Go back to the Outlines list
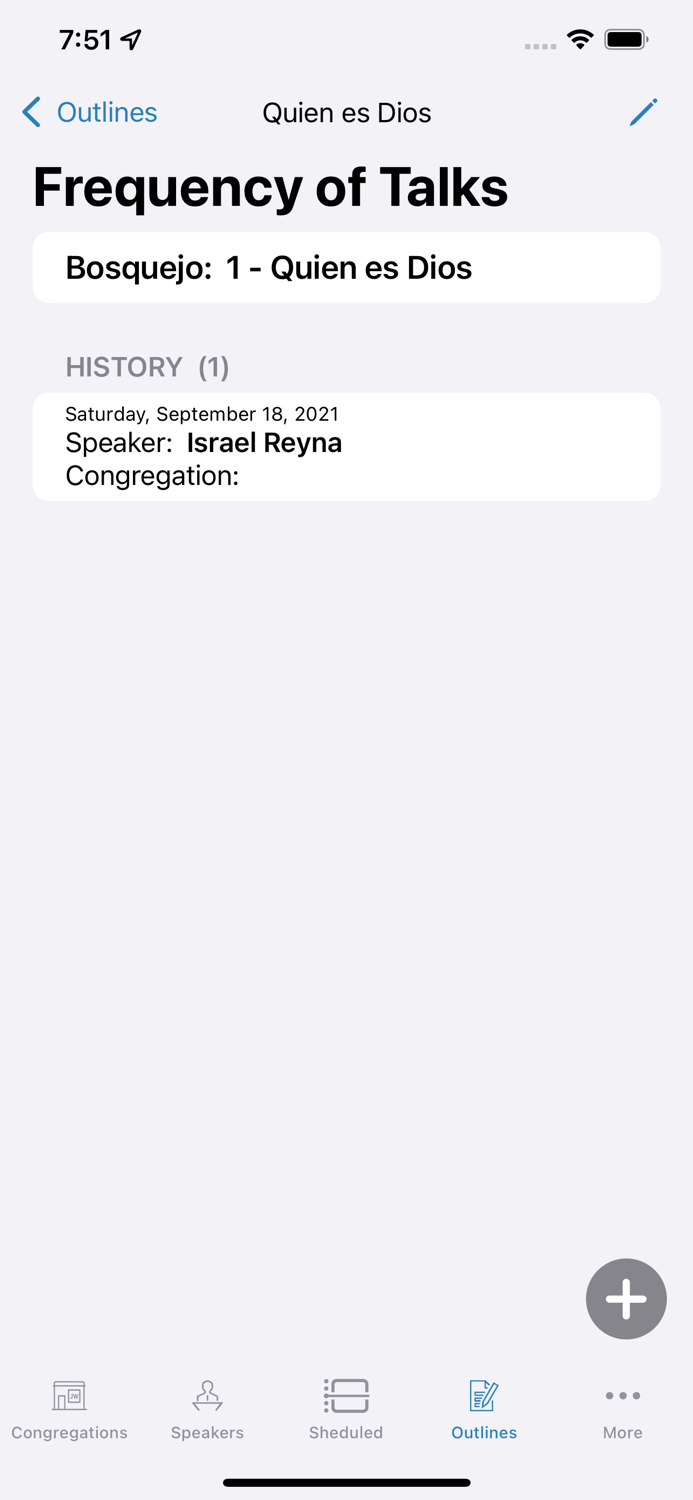This screenshot has width=693, height=1500. tap(90, 112)
